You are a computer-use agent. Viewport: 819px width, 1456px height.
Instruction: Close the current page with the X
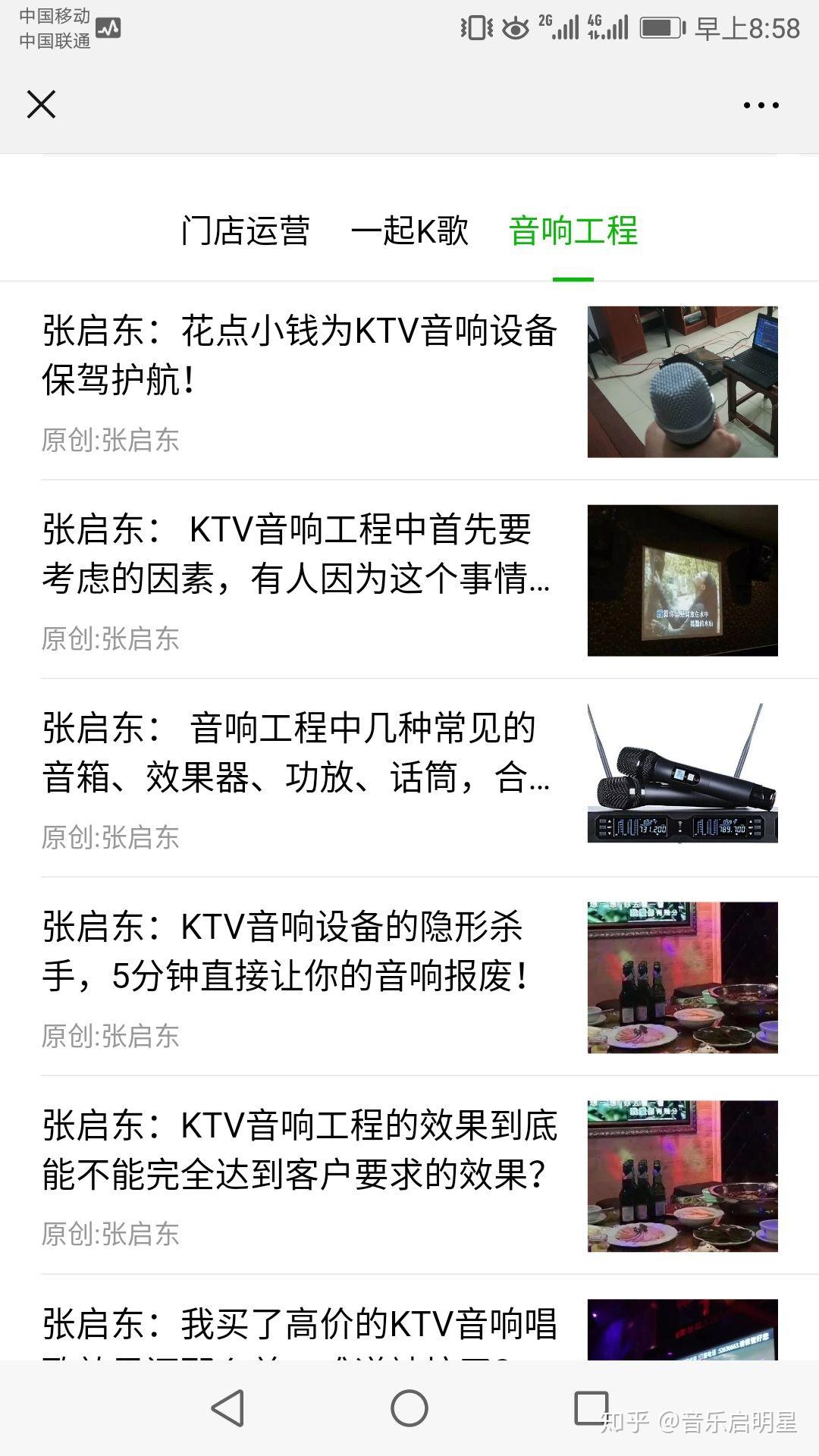click(41, 105)
